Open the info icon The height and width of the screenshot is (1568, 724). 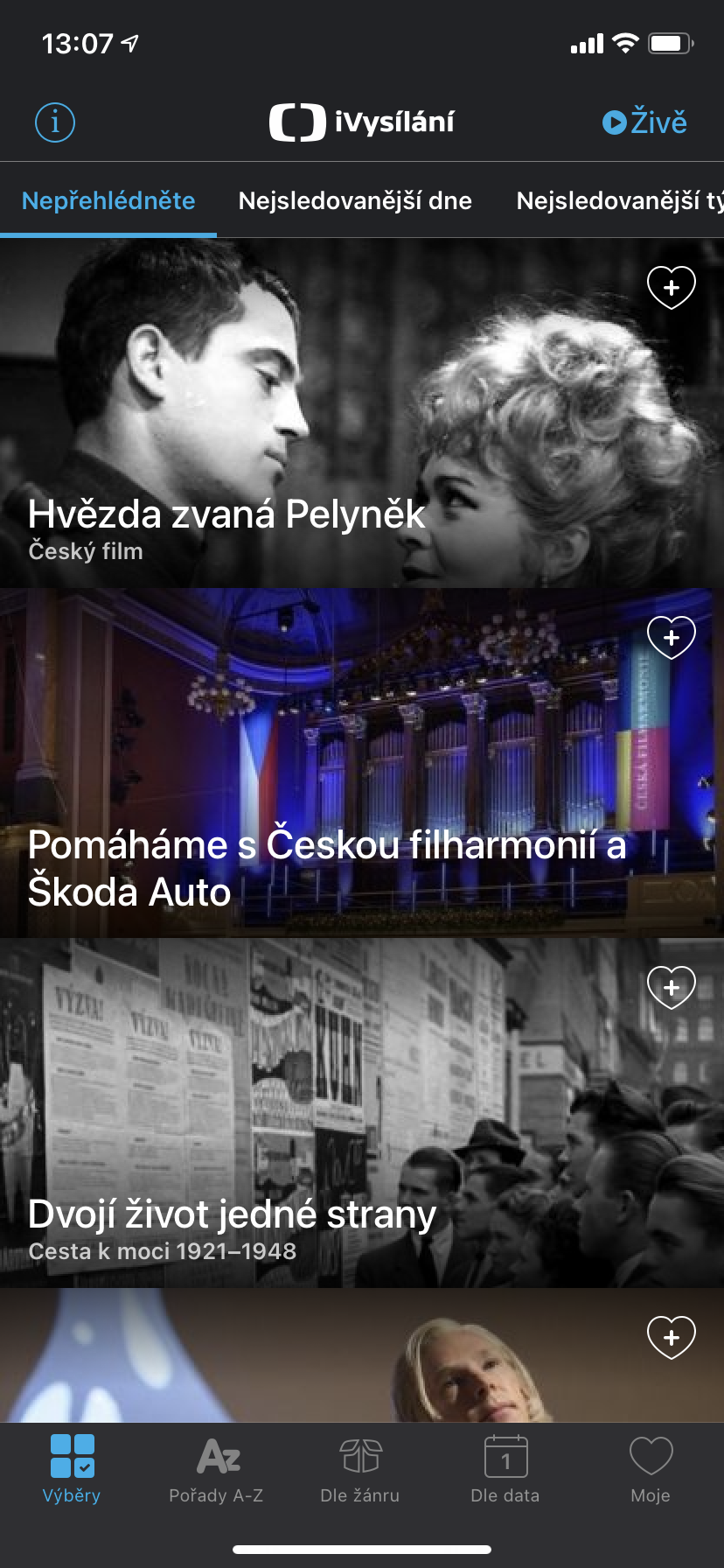point(54,122)
